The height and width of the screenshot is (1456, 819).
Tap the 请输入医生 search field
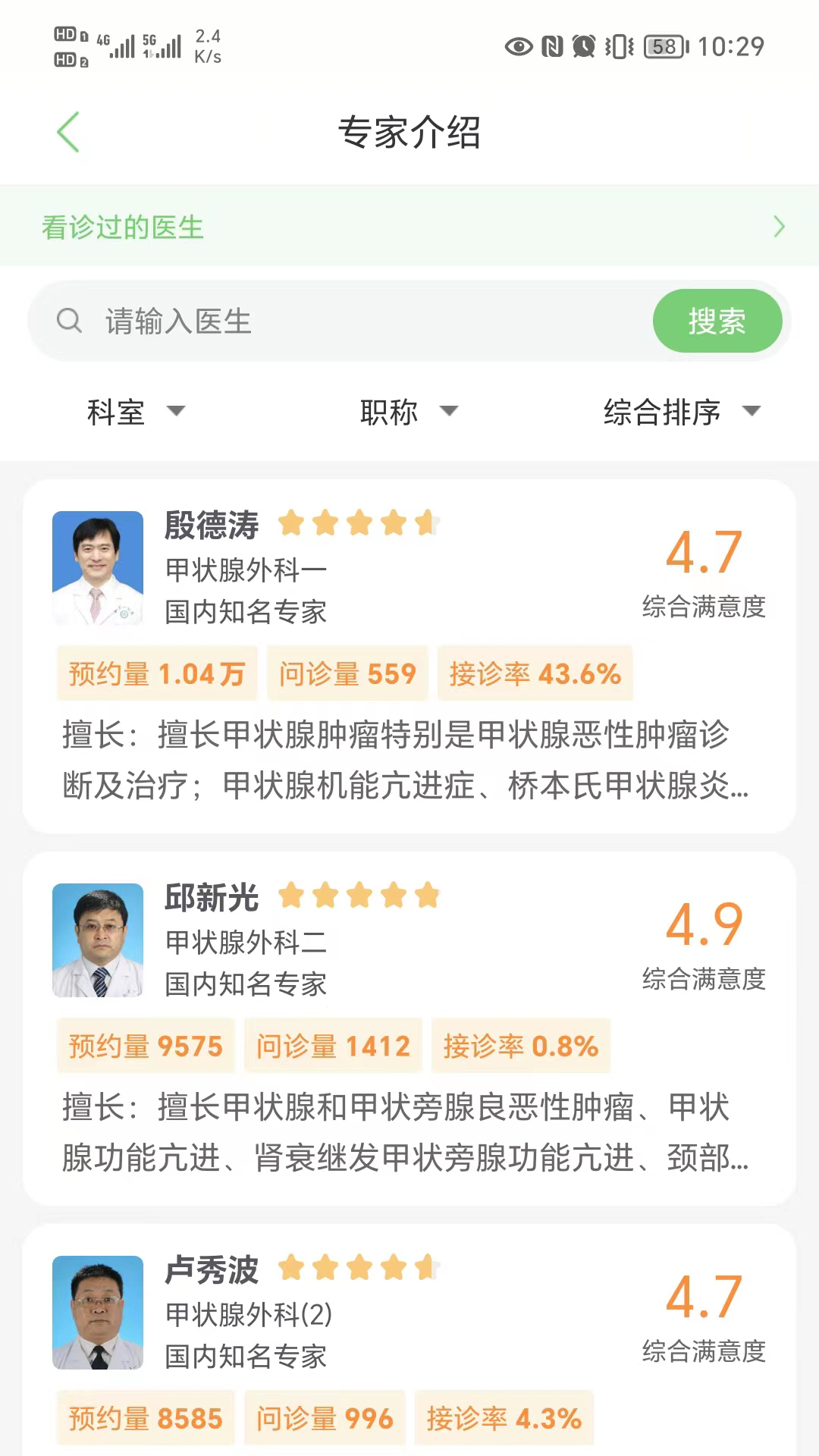click(x=341, y=321)
